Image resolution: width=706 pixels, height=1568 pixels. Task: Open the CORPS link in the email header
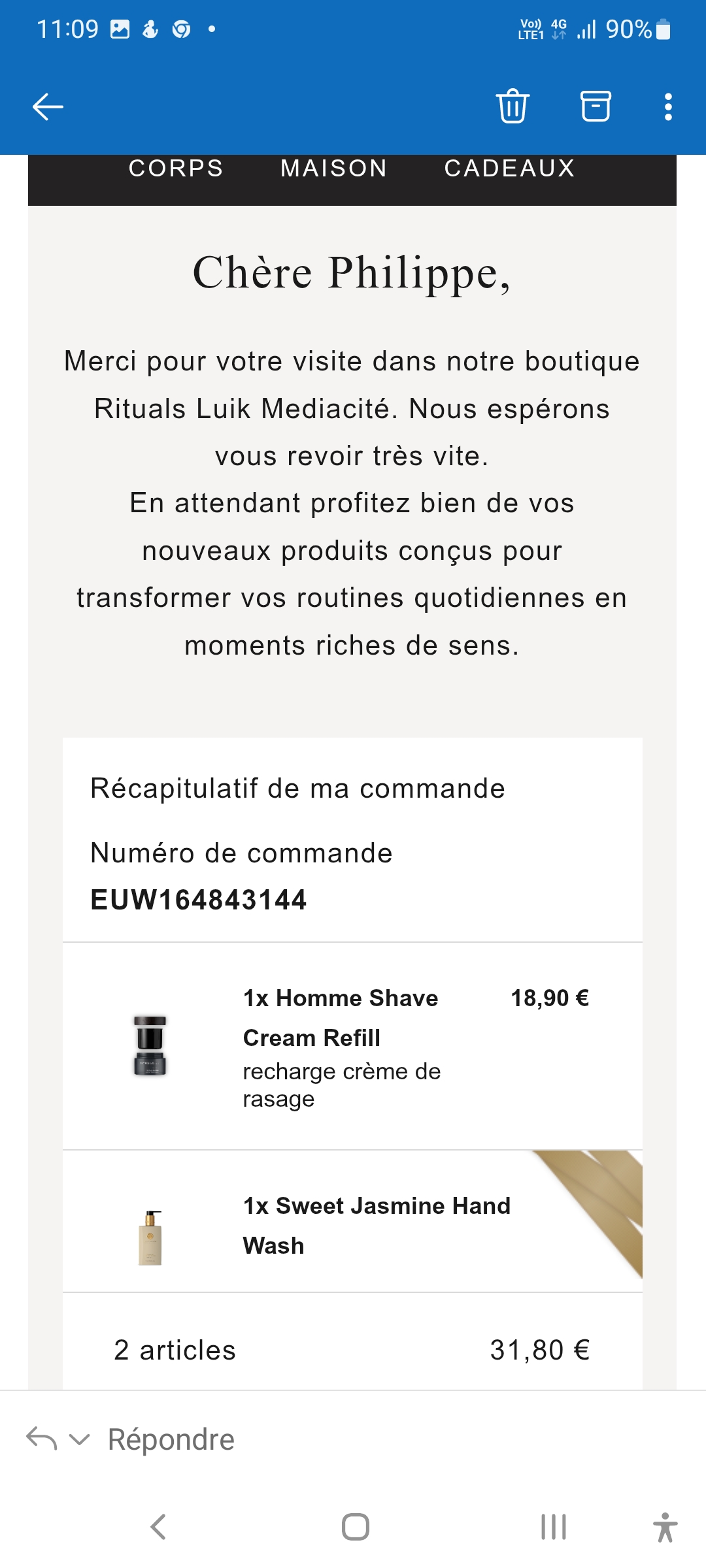point(176,169)
